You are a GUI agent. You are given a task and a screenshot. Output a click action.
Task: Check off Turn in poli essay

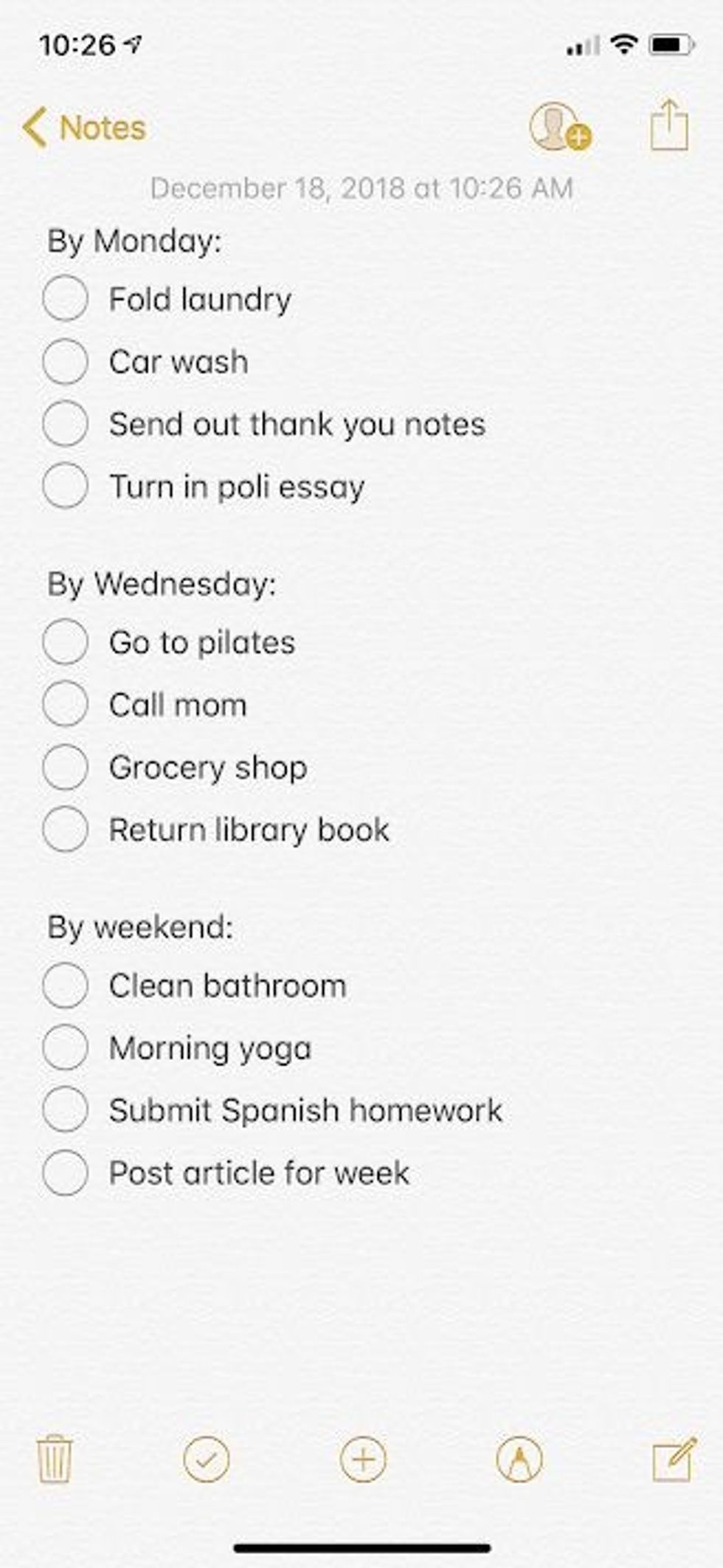[65, 486]
